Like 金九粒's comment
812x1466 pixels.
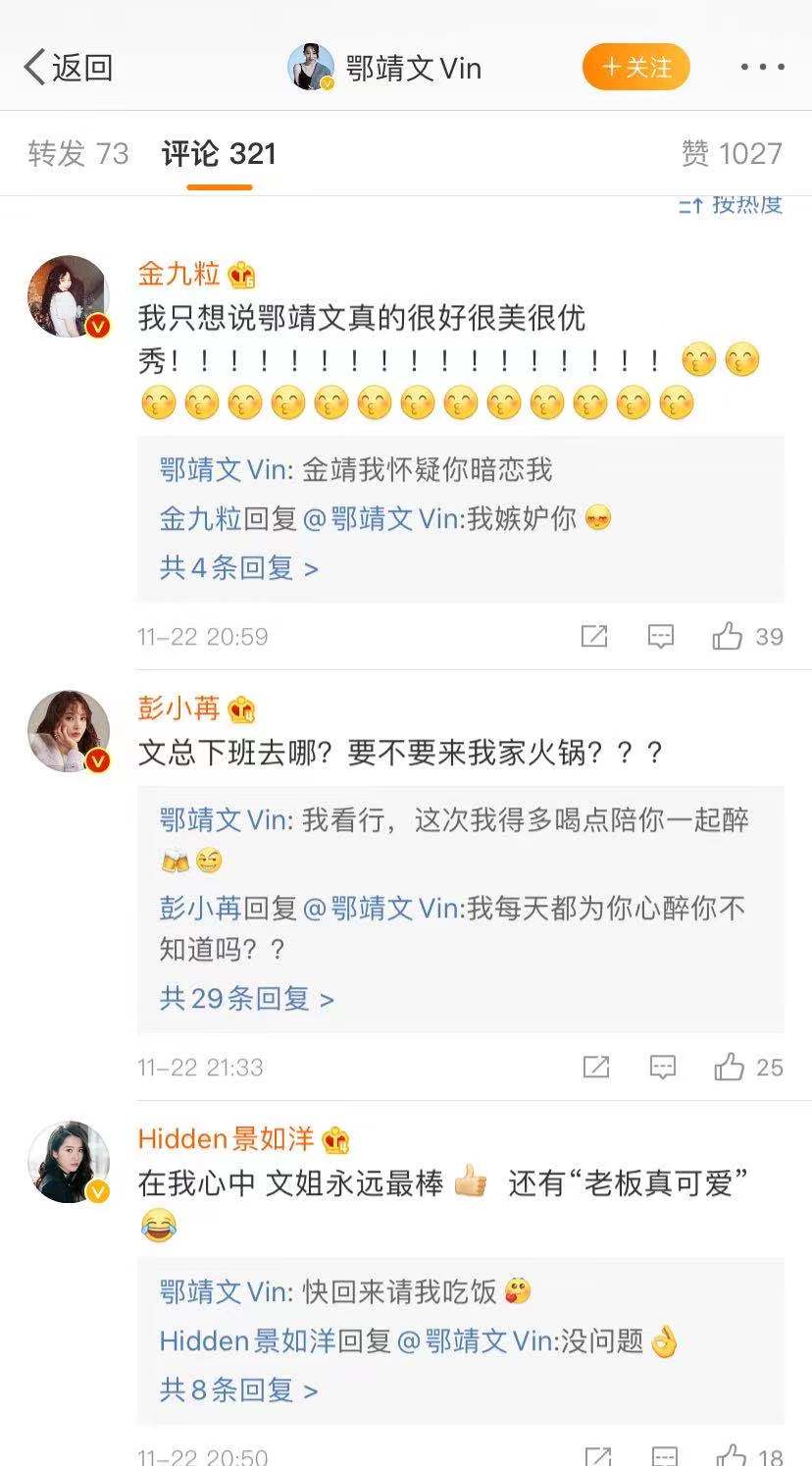728,637
